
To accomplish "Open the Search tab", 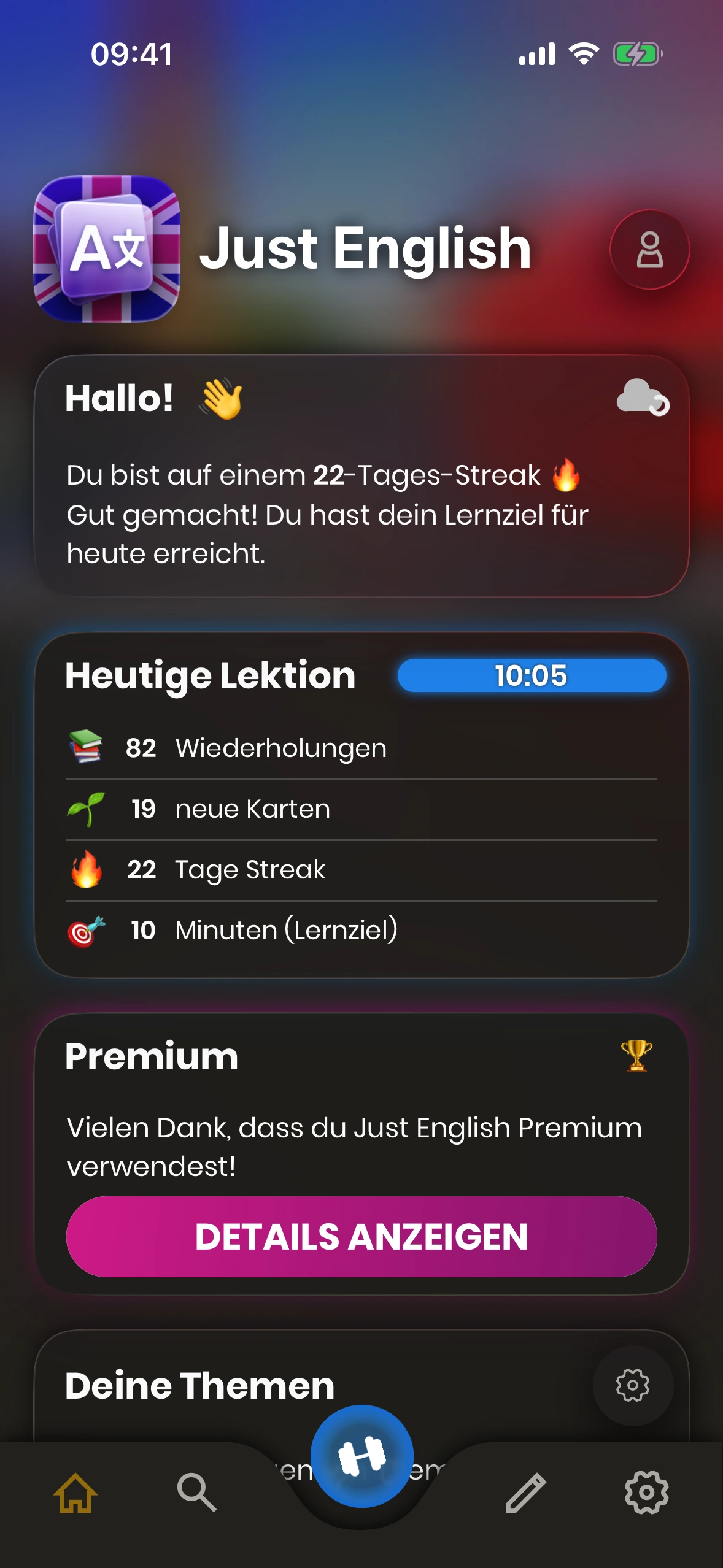I will [196, 1493].
